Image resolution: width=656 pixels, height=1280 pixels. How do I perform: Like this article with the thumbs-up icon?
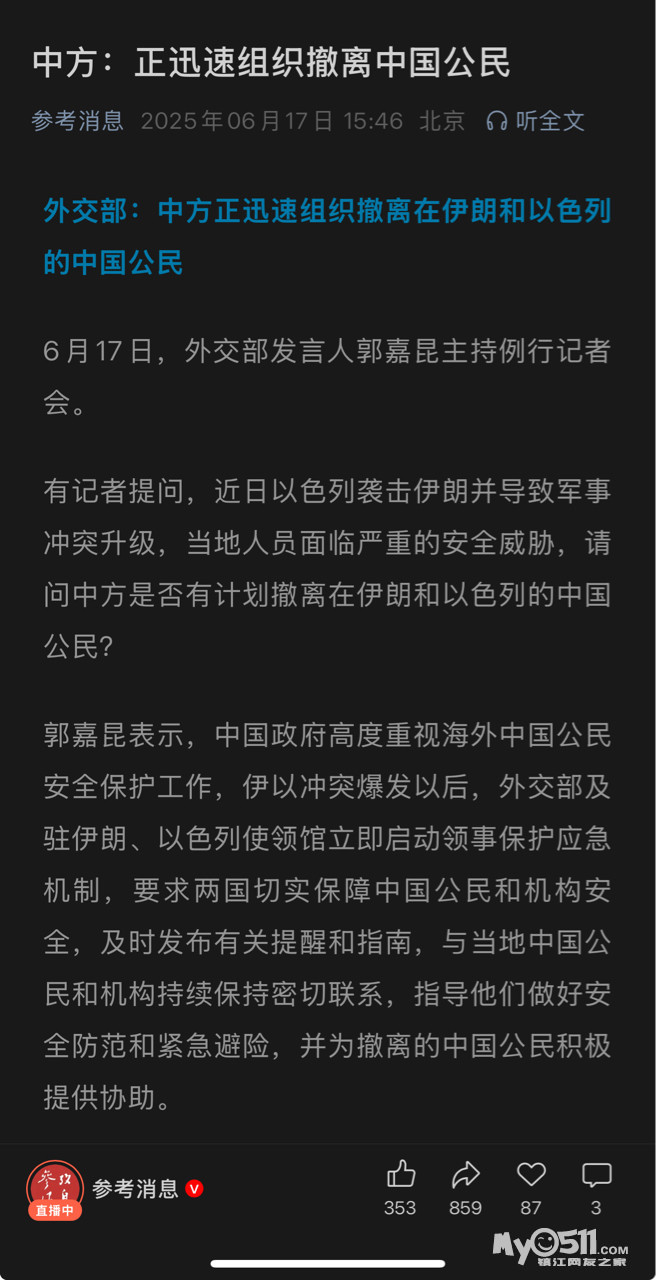400,1174
